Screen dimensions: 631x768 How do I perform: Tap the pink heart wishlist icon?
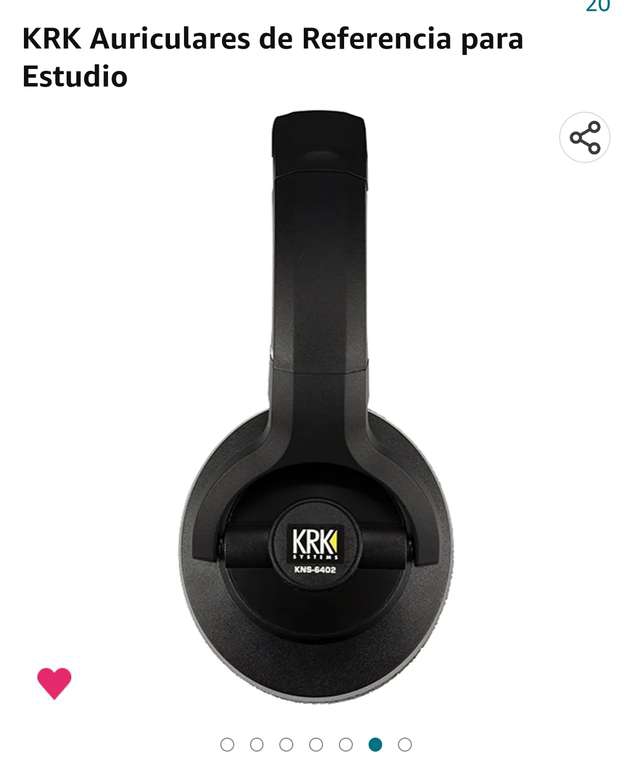click(54, 683)
